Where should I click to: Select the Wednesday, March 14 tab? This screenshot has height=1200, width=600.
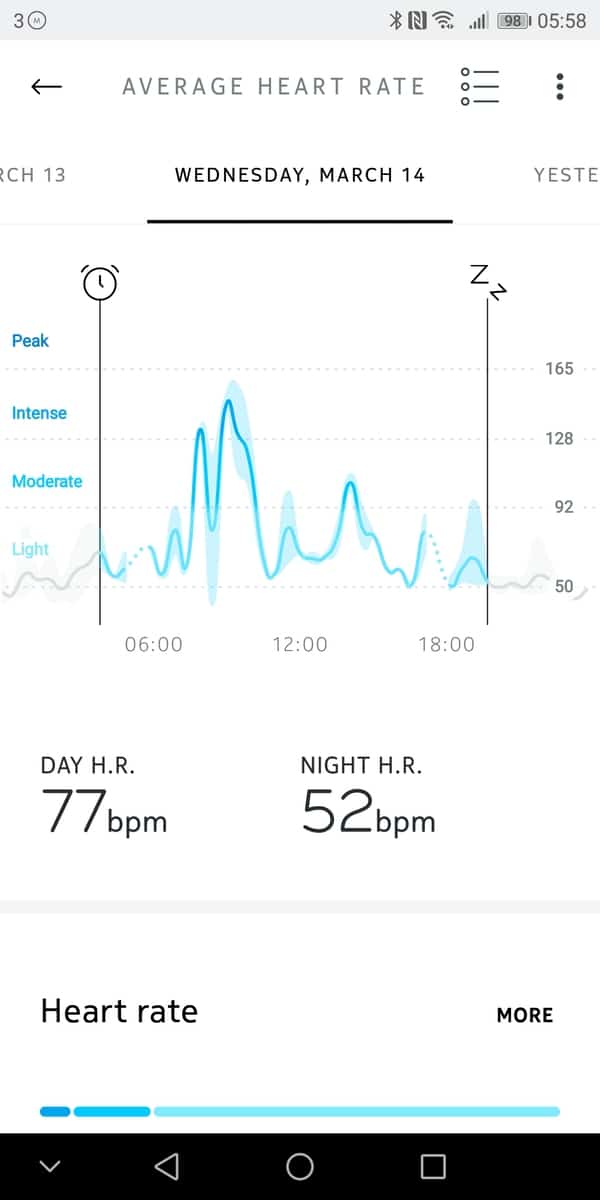[x=299, y=175]
